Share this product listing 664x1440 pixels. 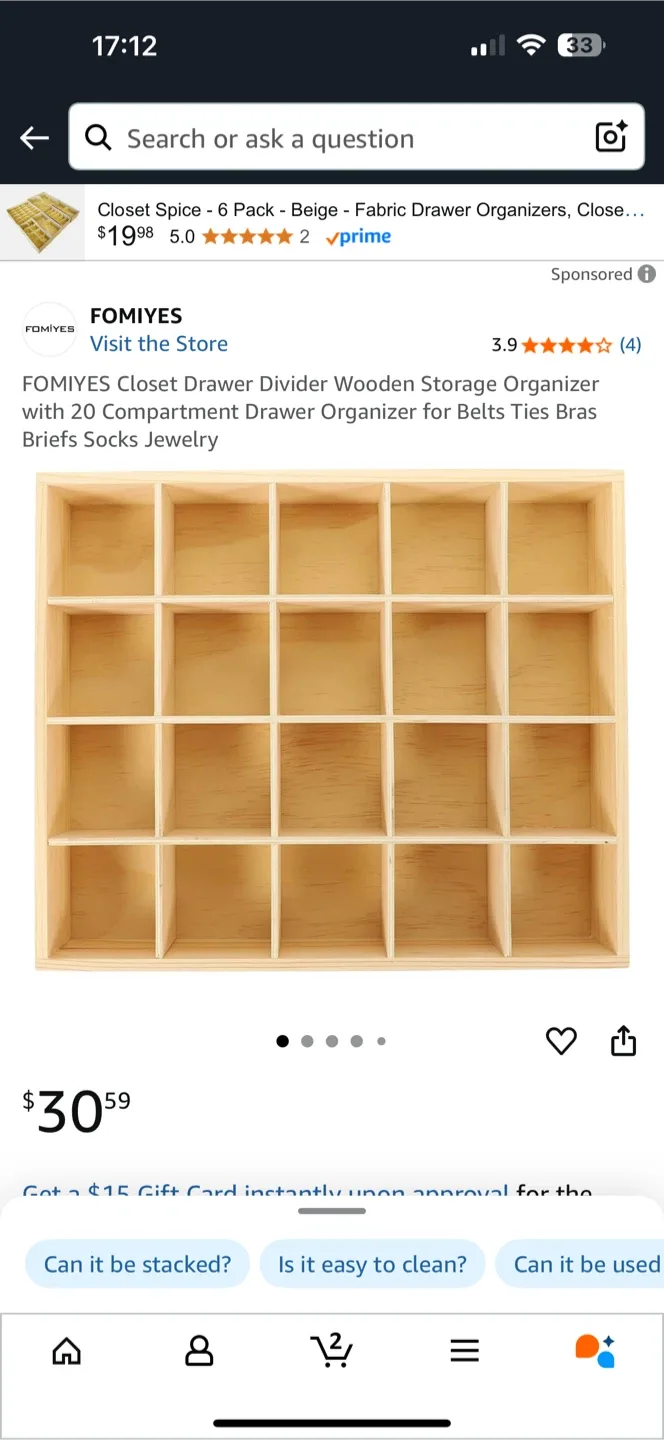point(623,1040)
